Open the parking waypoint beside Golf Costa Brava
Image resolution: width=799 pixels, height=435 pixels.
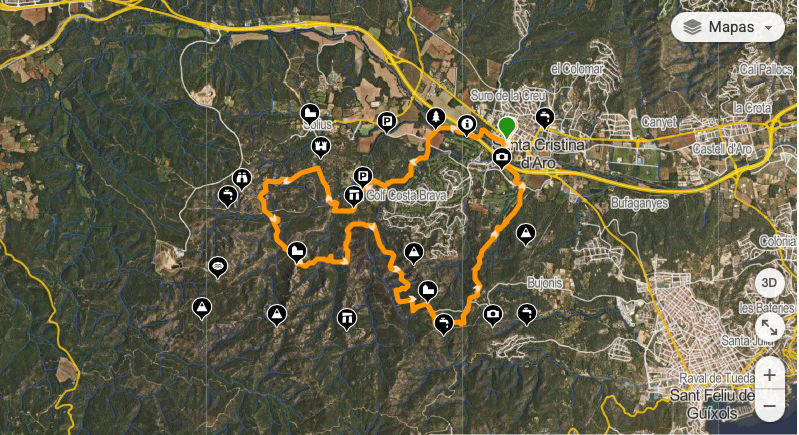[x=364, y=173]
